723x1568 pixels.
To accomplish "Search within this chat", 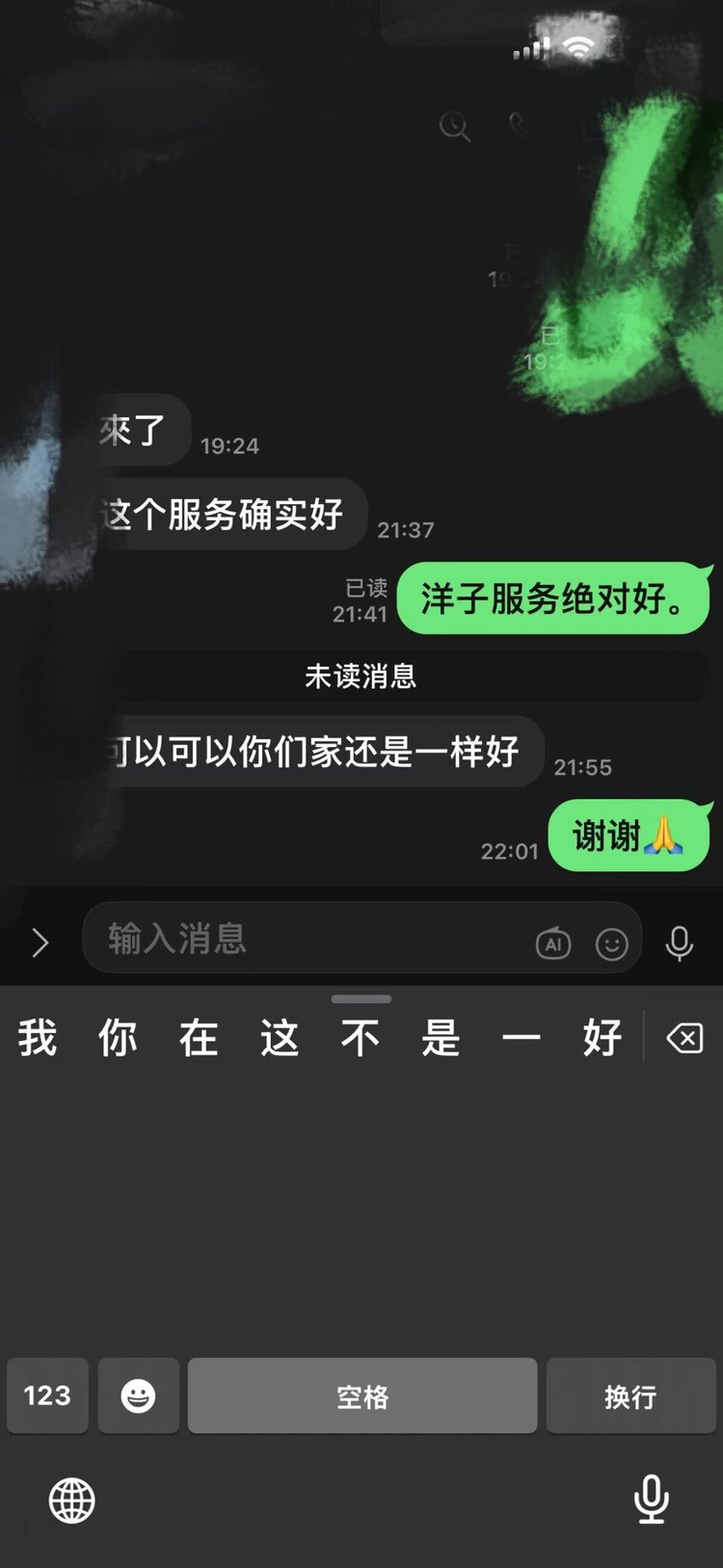I will 454,126.
